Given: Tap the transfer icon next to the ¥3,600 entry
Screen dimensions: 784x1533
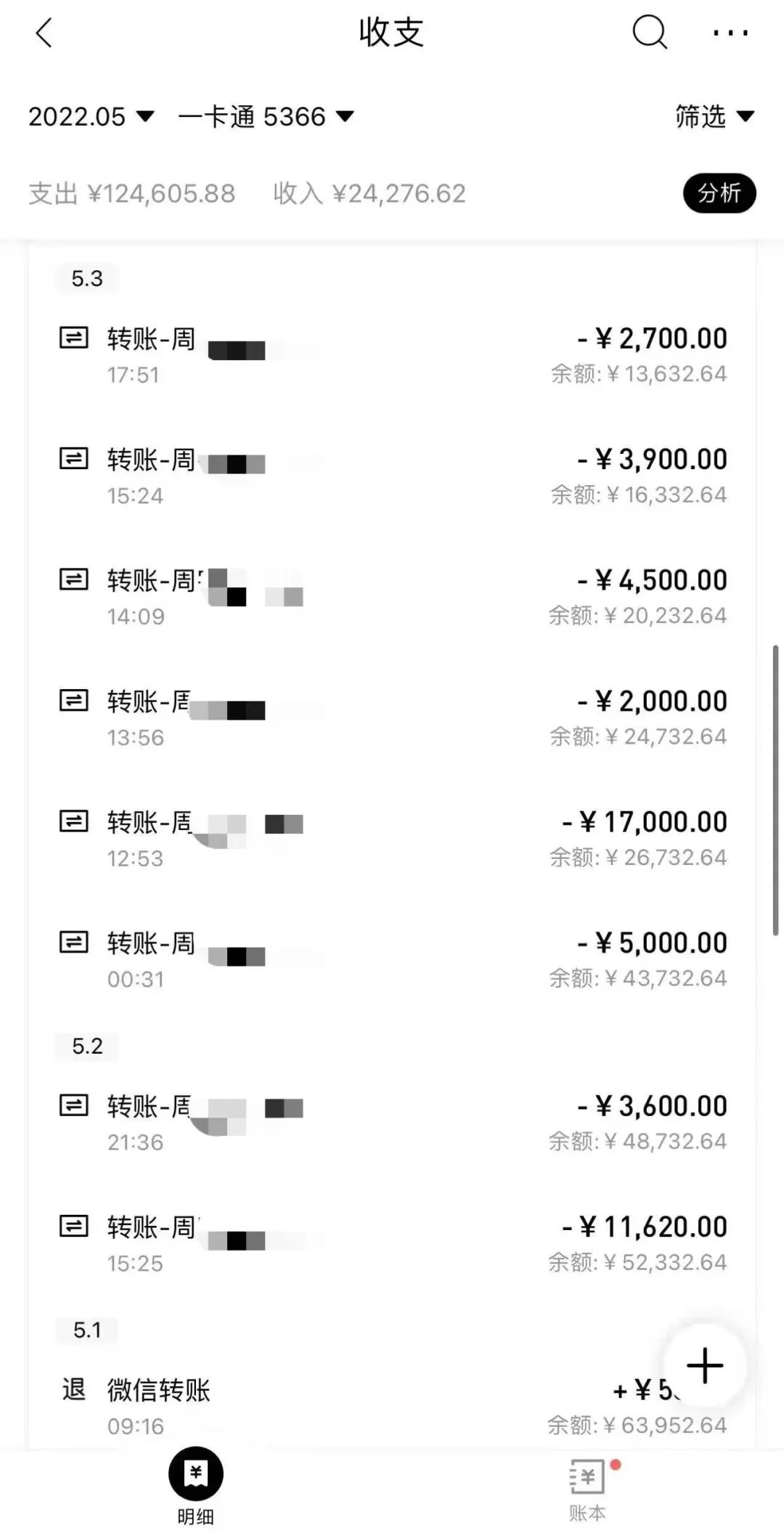Looking at the screenshot, I should click(x=73, y=1105).
